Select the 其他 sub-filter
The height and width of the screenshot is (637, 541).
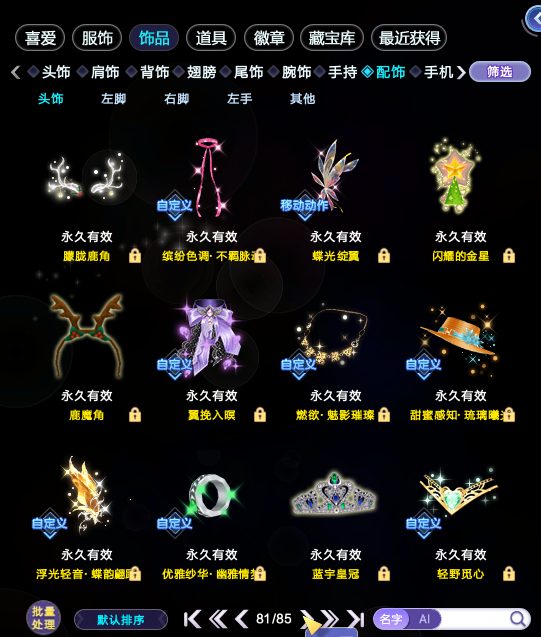pyautogui.click(x=302, y=99)
